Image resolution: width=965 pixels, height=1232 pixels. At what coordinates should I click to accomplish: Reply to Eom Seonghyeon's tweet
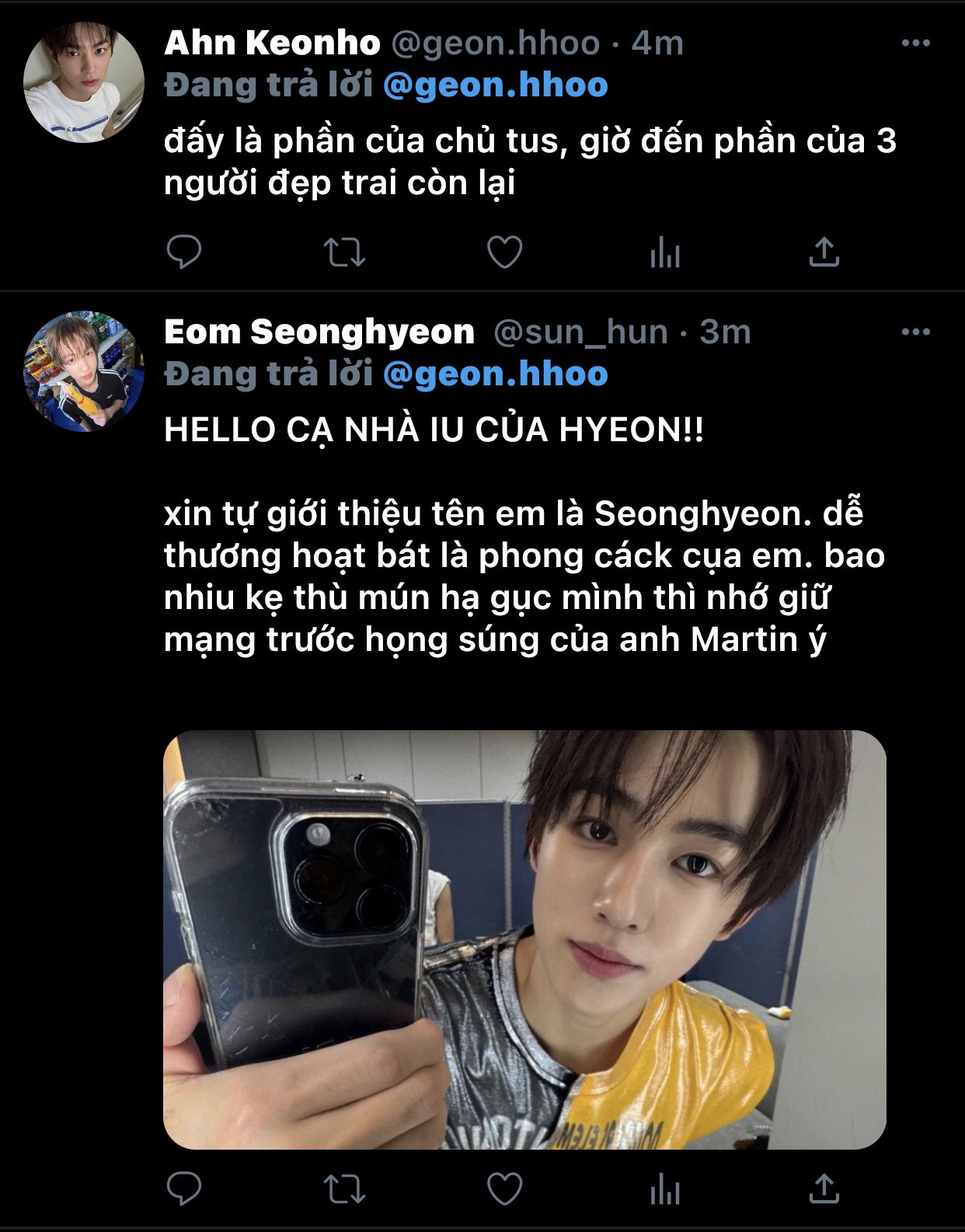184,1189
